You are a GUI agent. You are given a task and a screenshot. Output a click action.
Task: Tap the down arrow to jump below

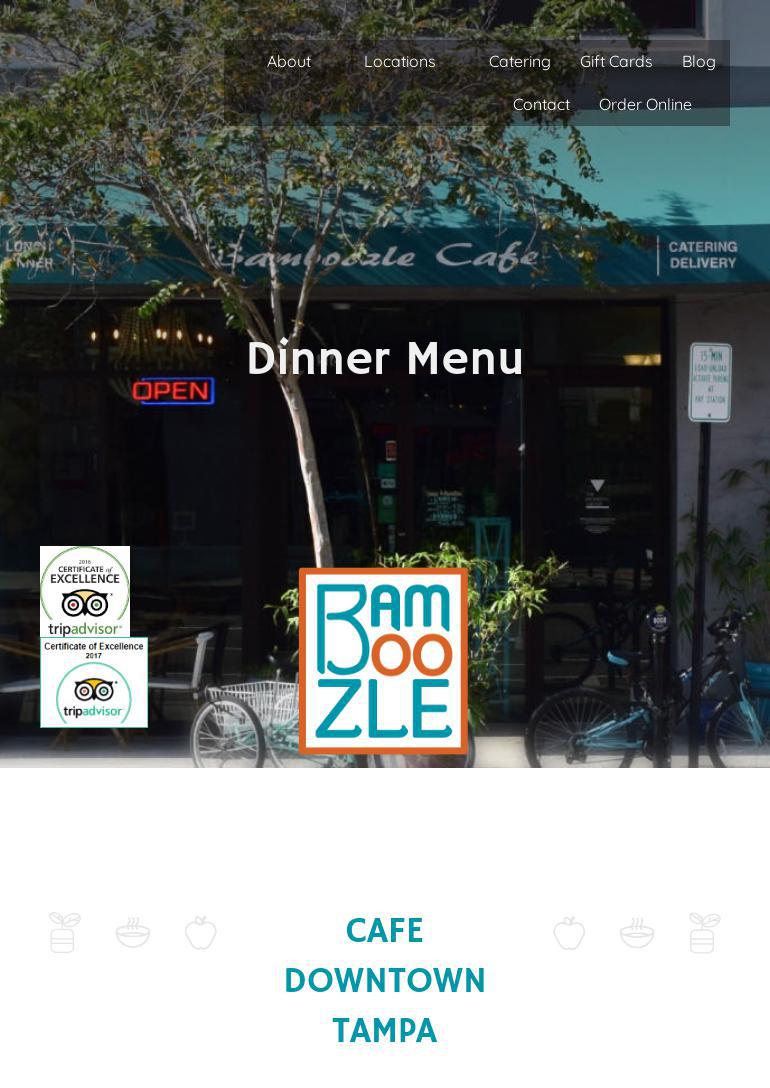(597, 487)
